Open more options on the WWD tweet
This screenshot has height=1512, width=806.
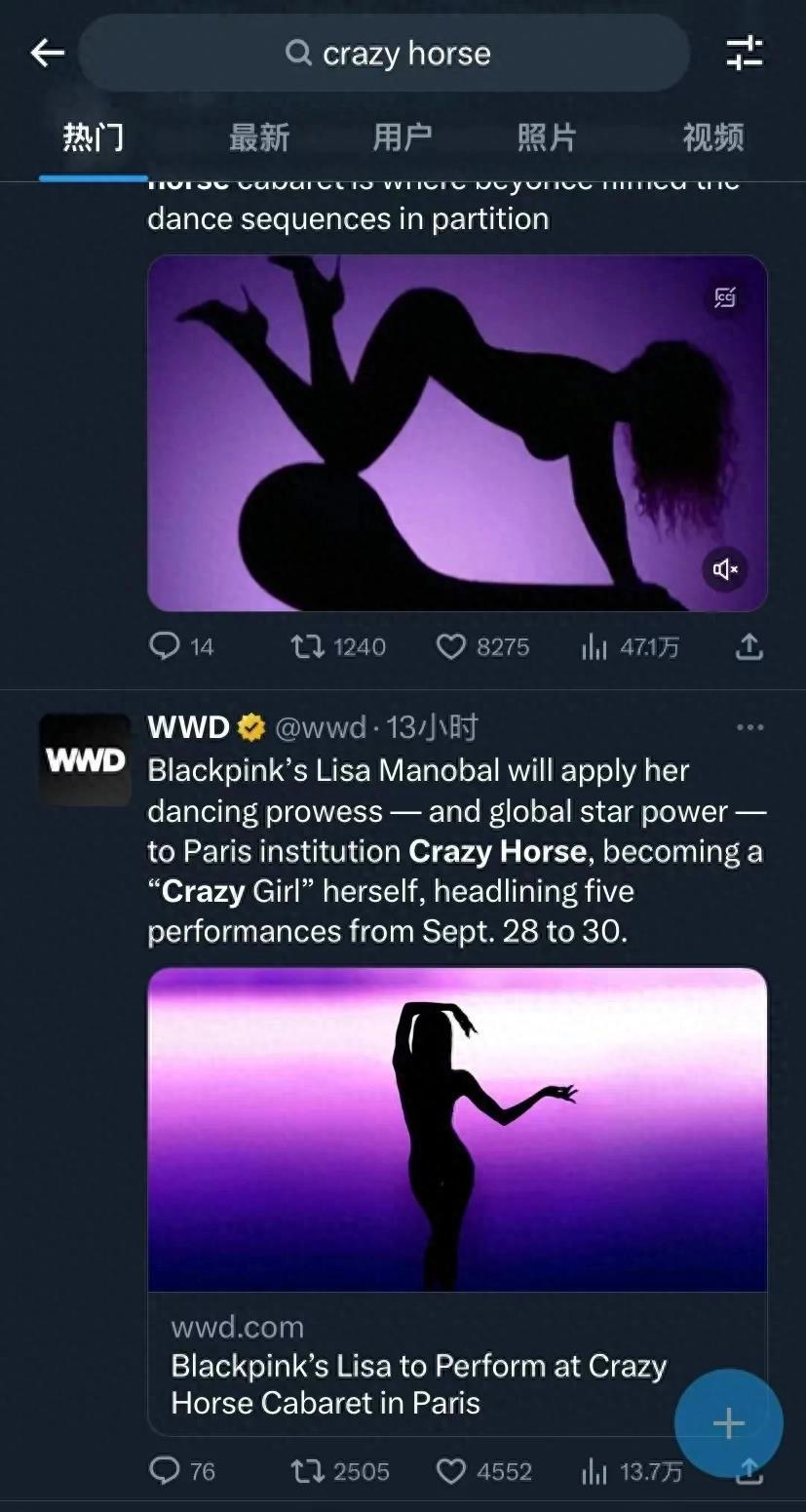click(748, 726)
